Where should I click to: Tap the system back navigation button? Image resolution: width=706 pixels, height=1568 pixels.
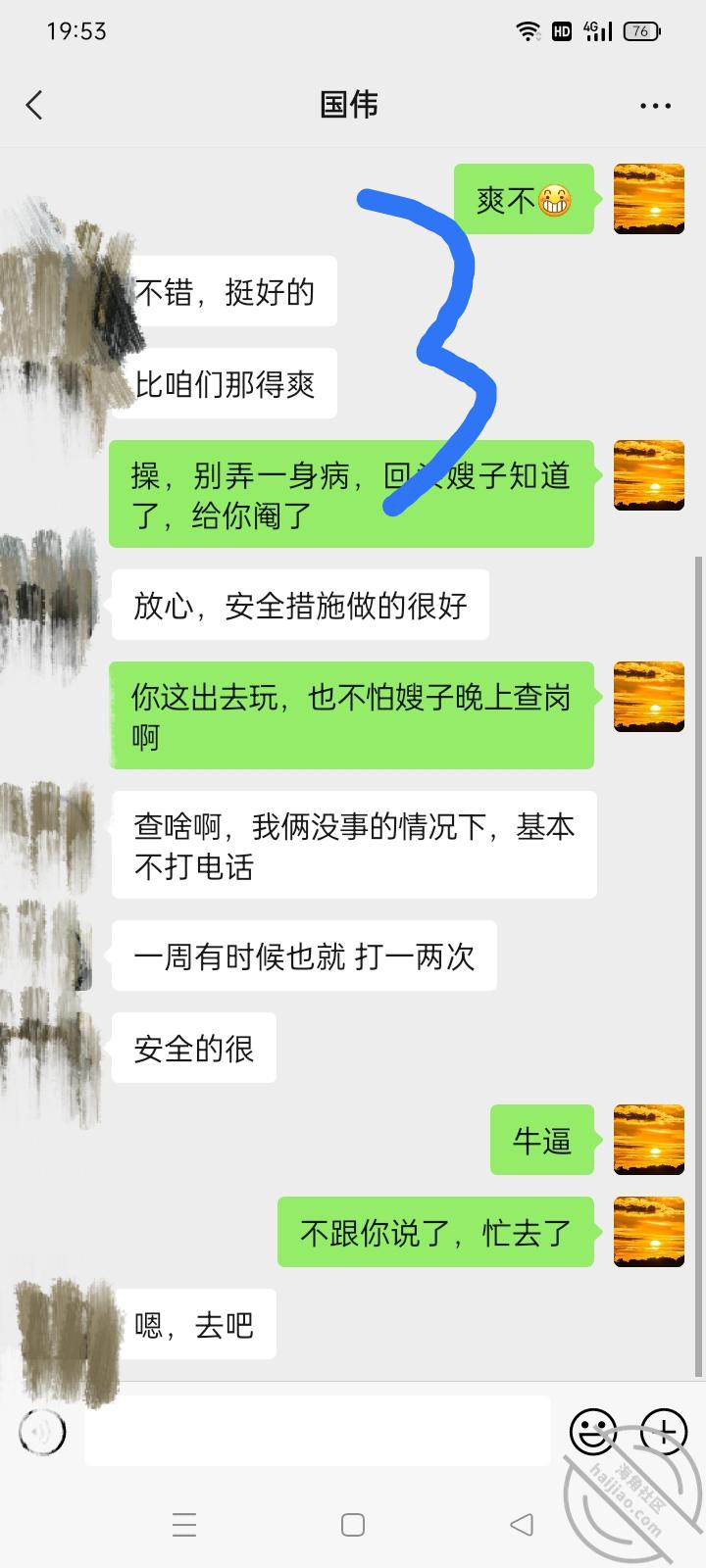point(522,1524)
